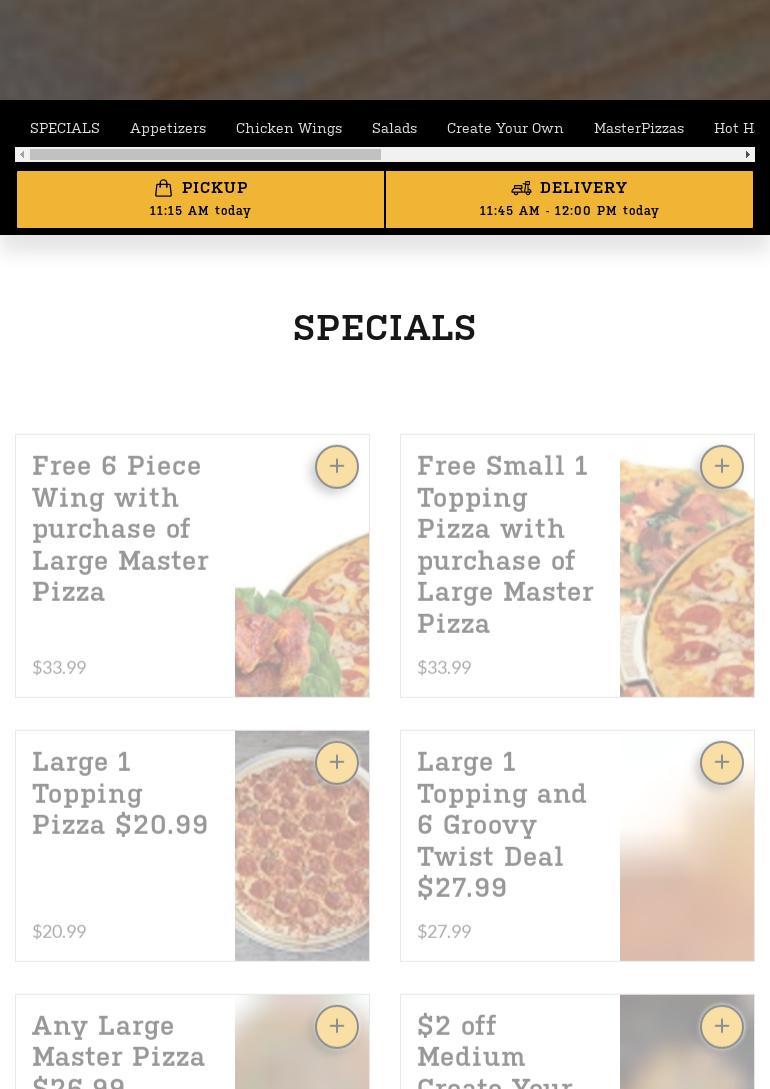This screenshot has width=770, height=1089.
Task: Select the Create Your Own category
Action: 505,128
